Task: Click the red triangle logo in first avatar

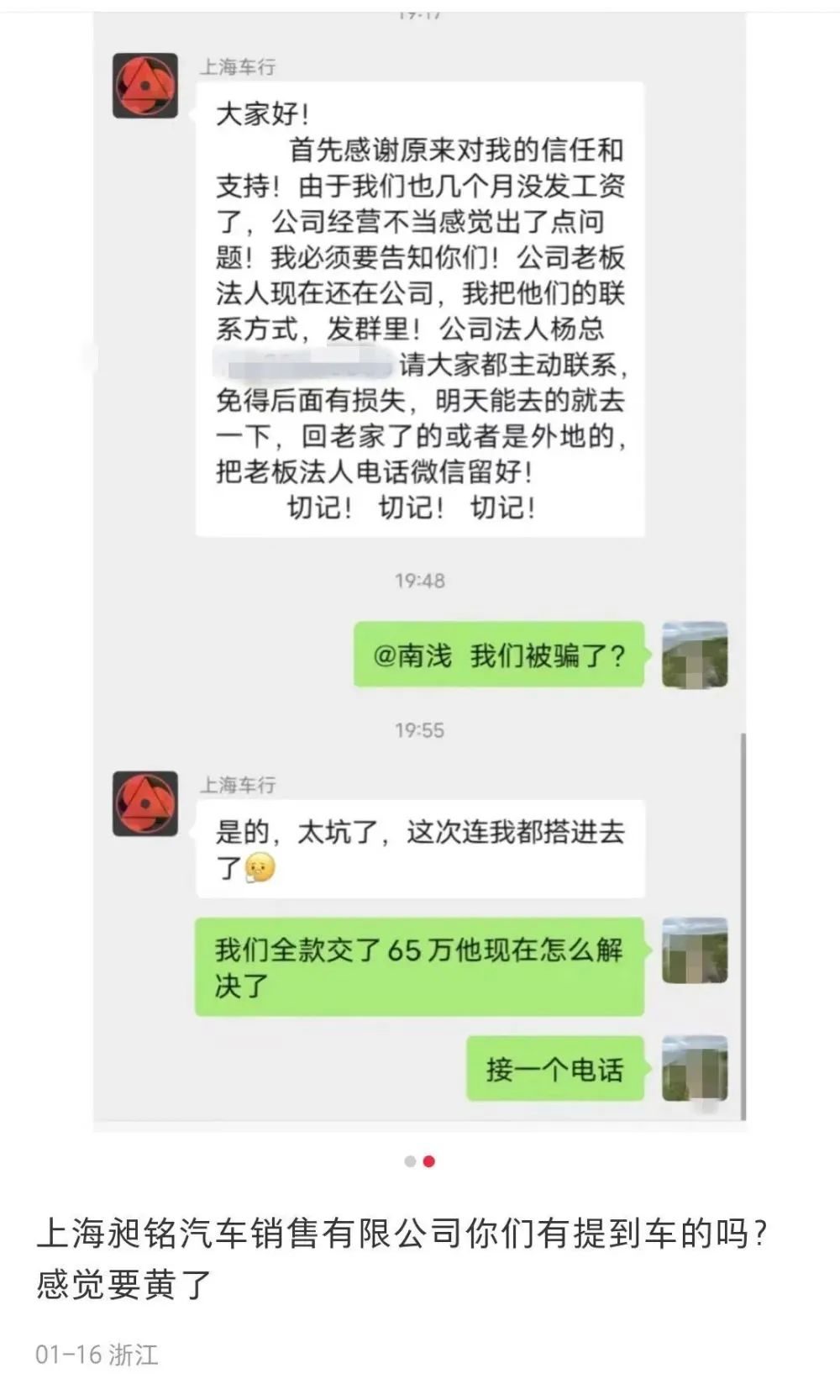Action: point(144,84)
